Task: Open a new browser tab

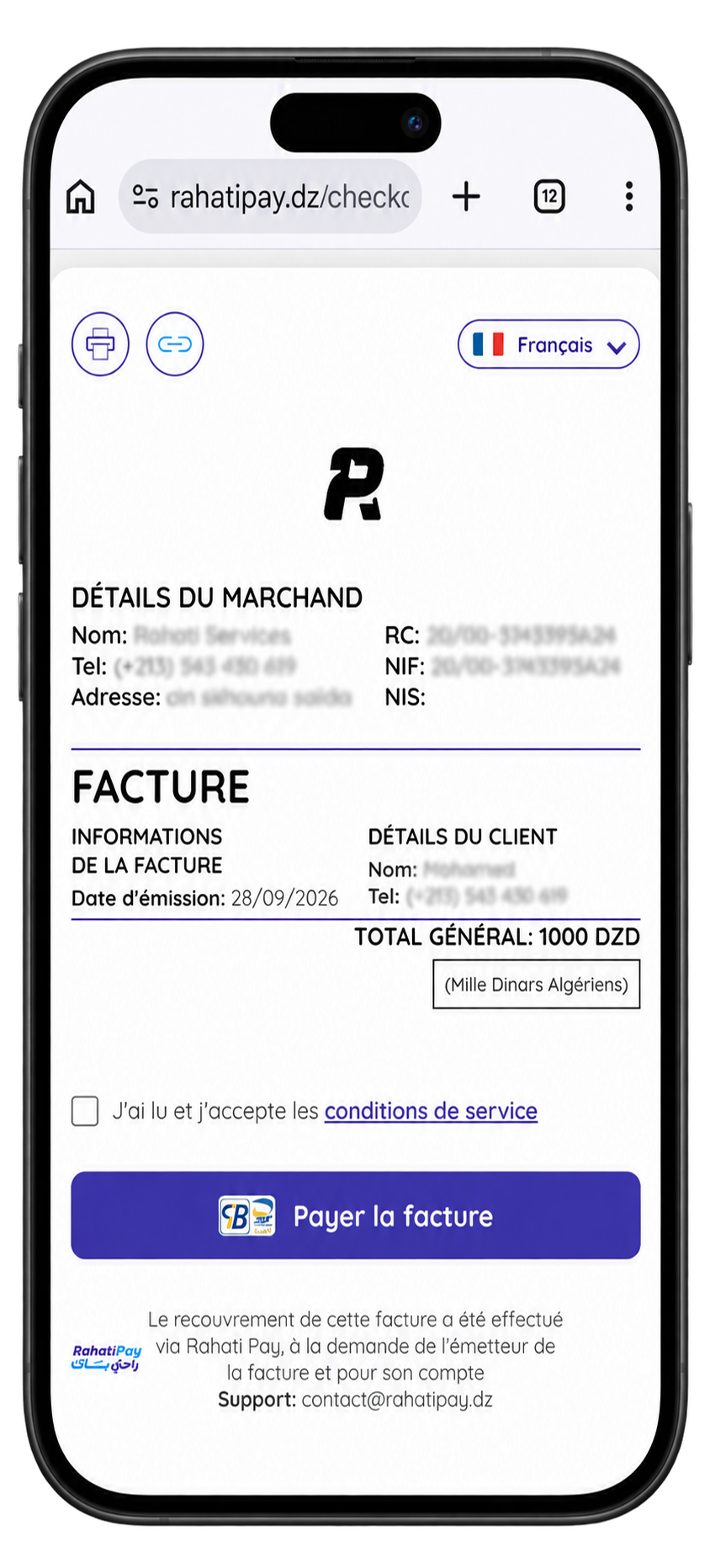Action: click(x=466, y=197)
